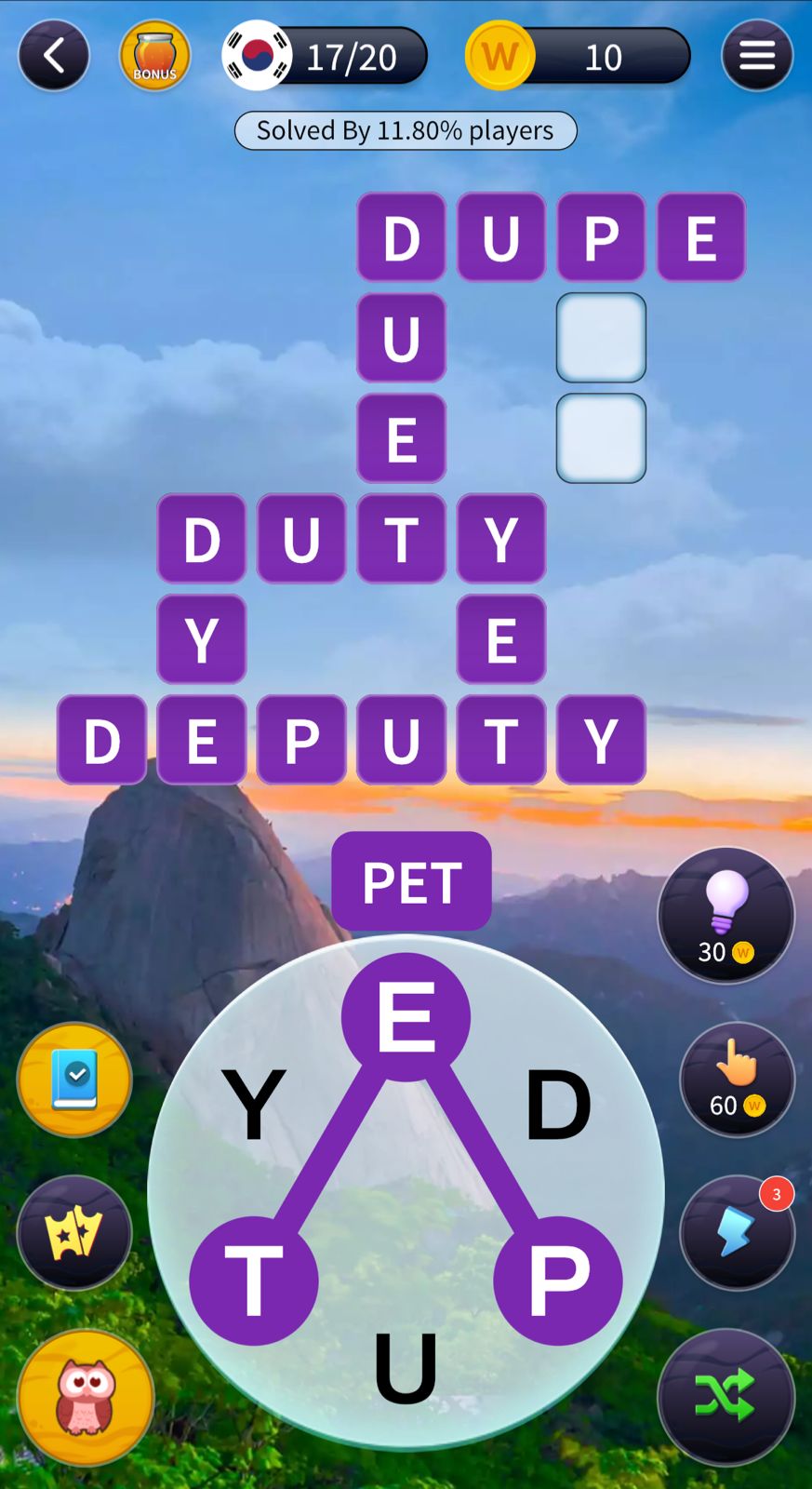Open the bonus honey jar
Screen dimensions: 812x1489
[x=154, y=56]
